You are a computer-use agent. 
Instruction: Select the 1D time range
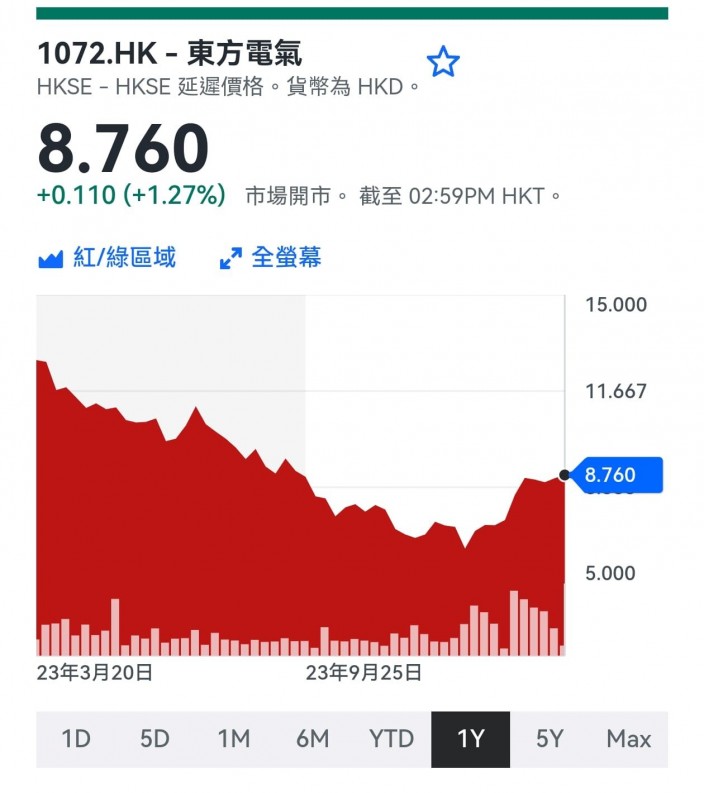point(76,739)
